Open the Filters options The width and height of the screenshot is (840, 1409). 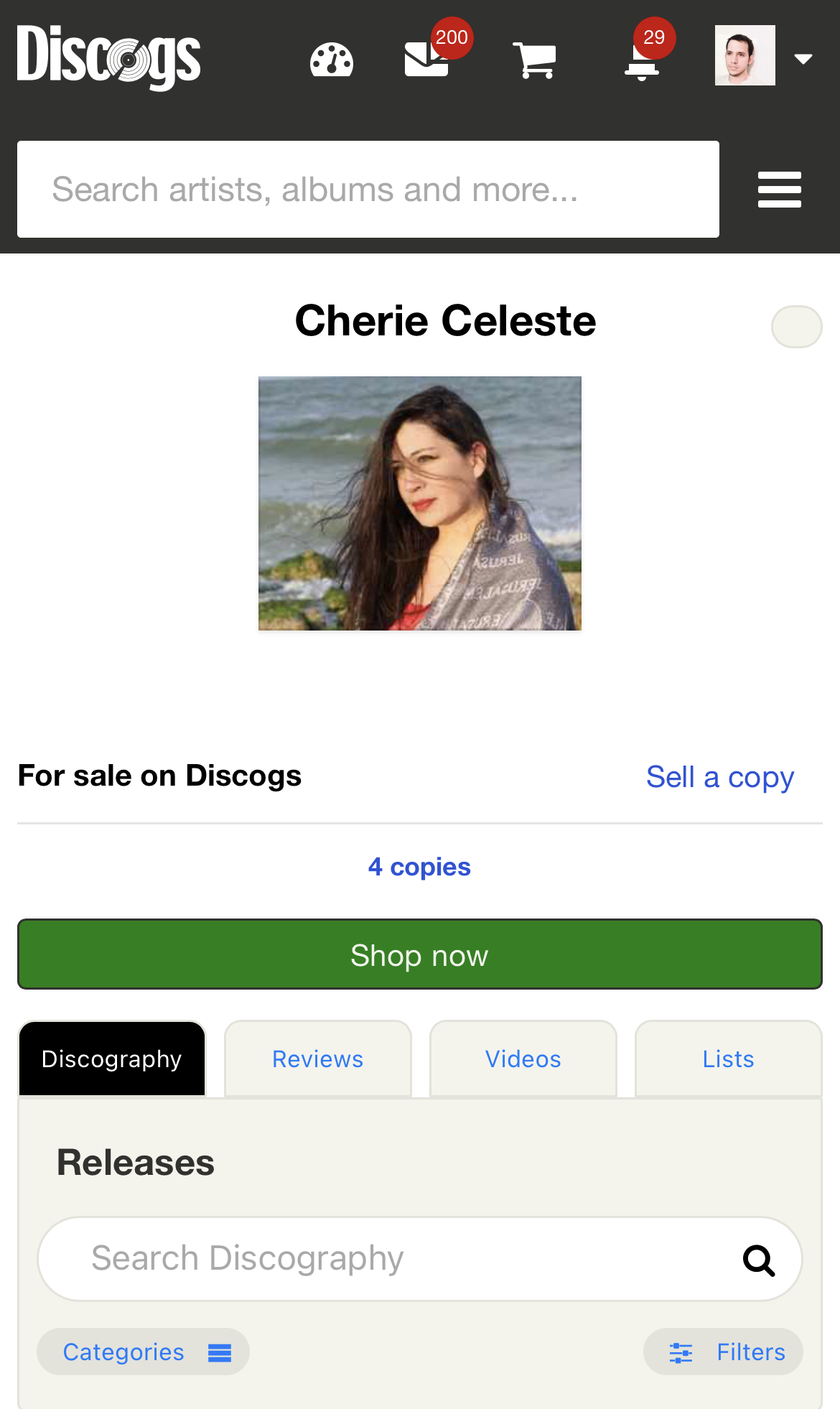[724, 1352]
